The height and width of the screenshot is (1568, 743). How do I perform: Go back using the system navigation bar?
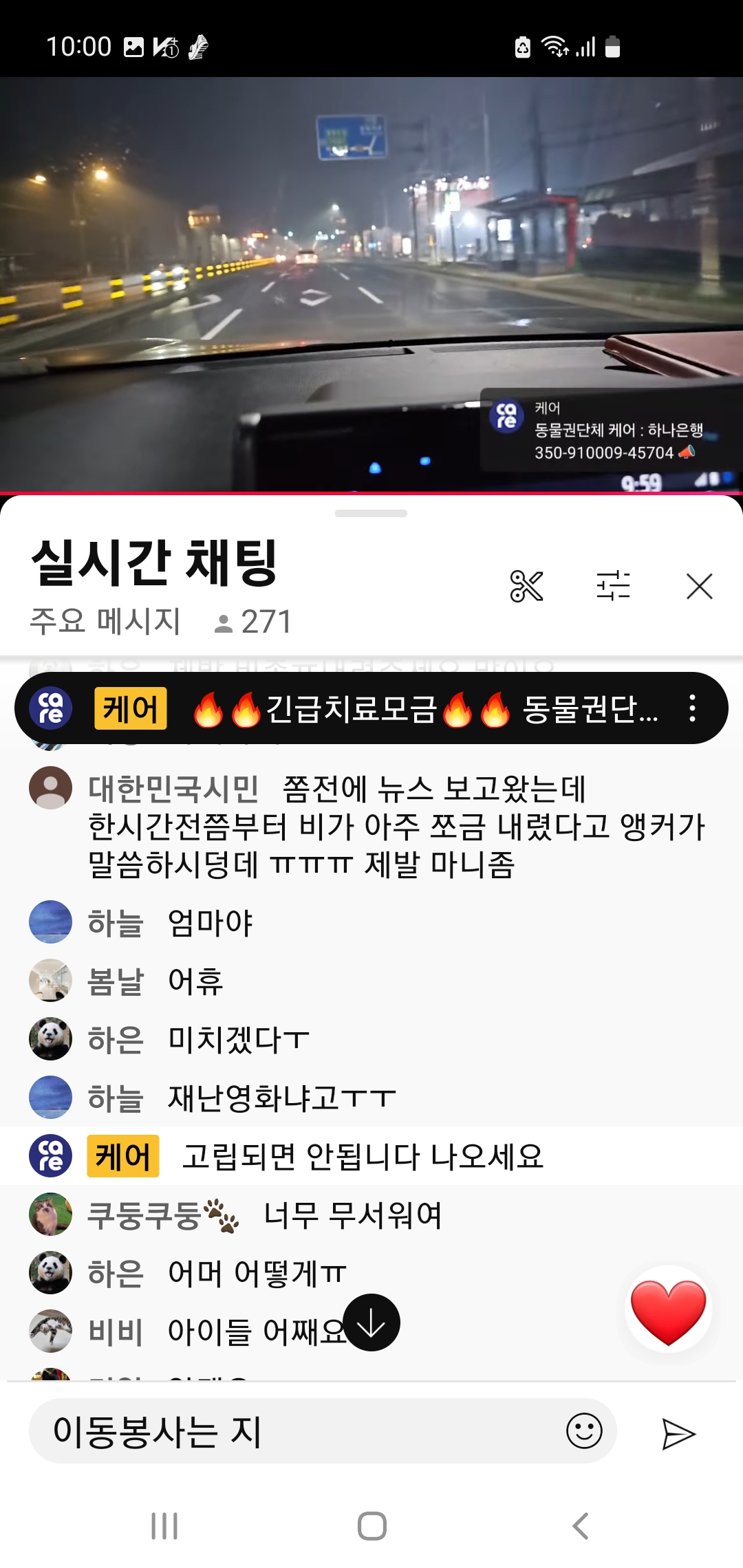coord(581,1526)
